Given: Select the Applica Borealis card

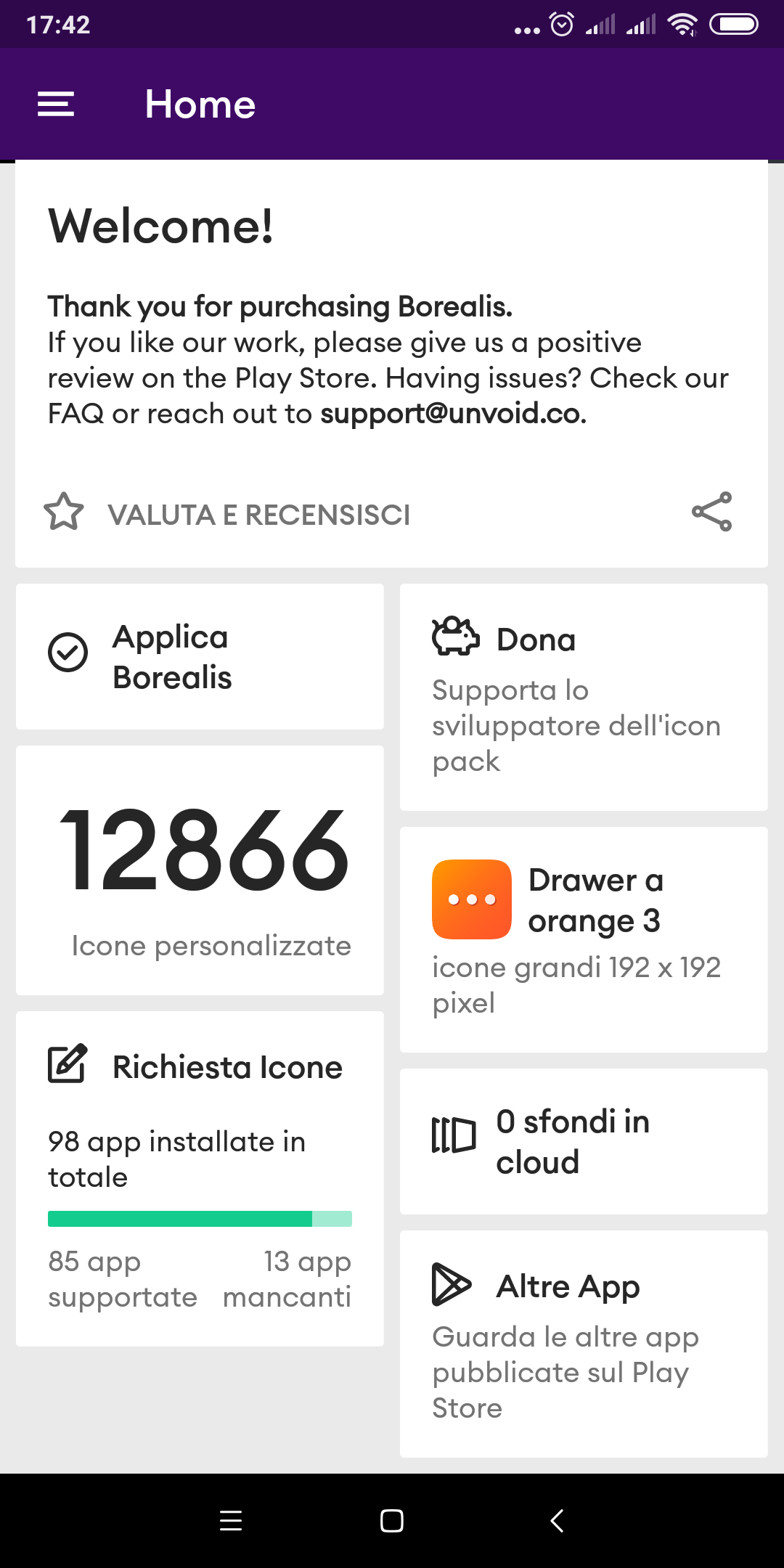Looking at the screenshot, I should click(200, 657).
